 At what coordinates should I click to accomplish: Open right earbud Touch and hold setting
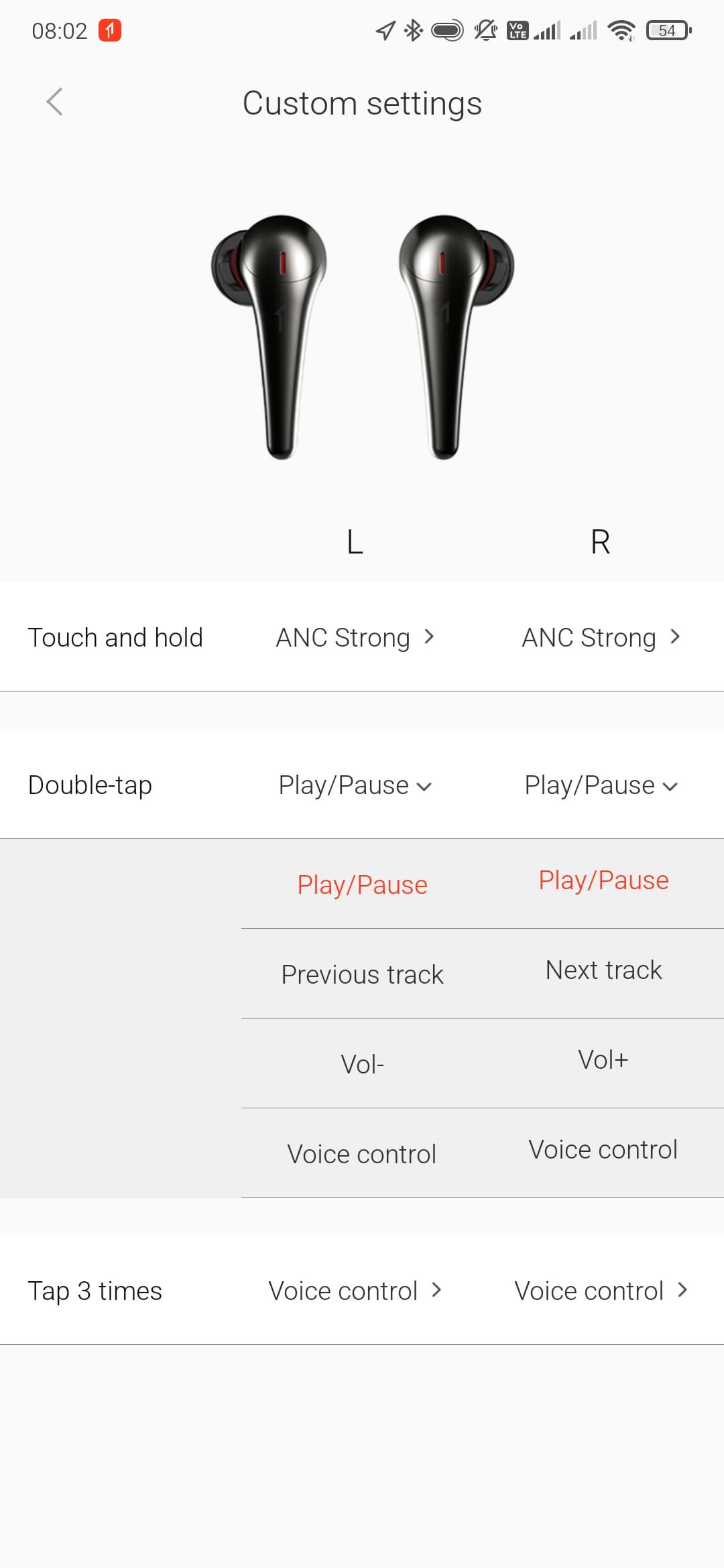(601, 637)
